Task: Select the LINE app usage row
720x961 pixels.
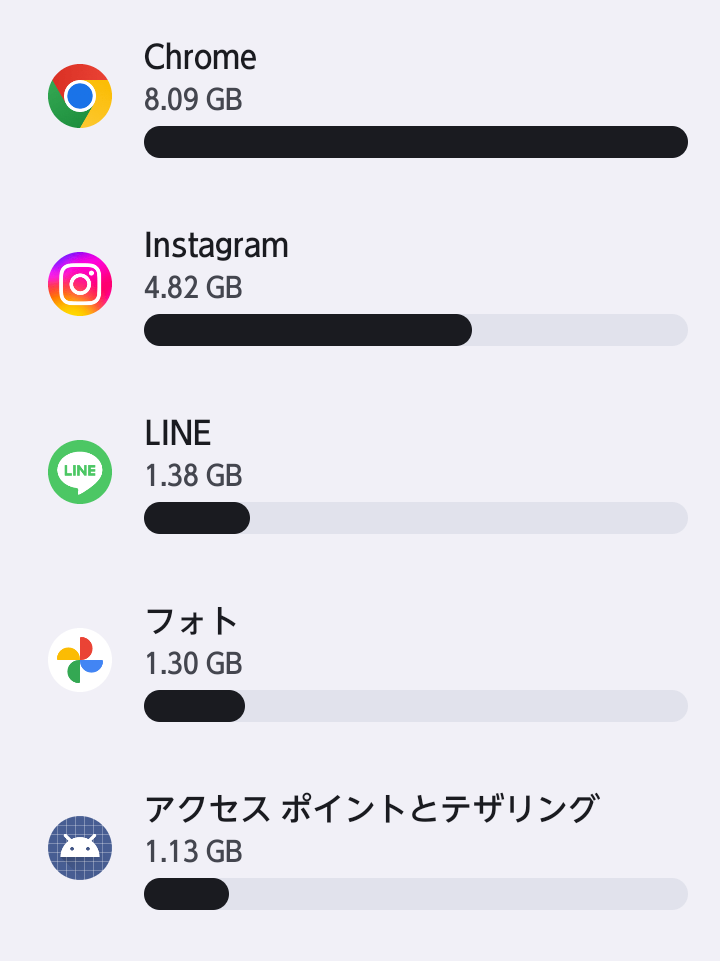Action: [x=360, y=473]
